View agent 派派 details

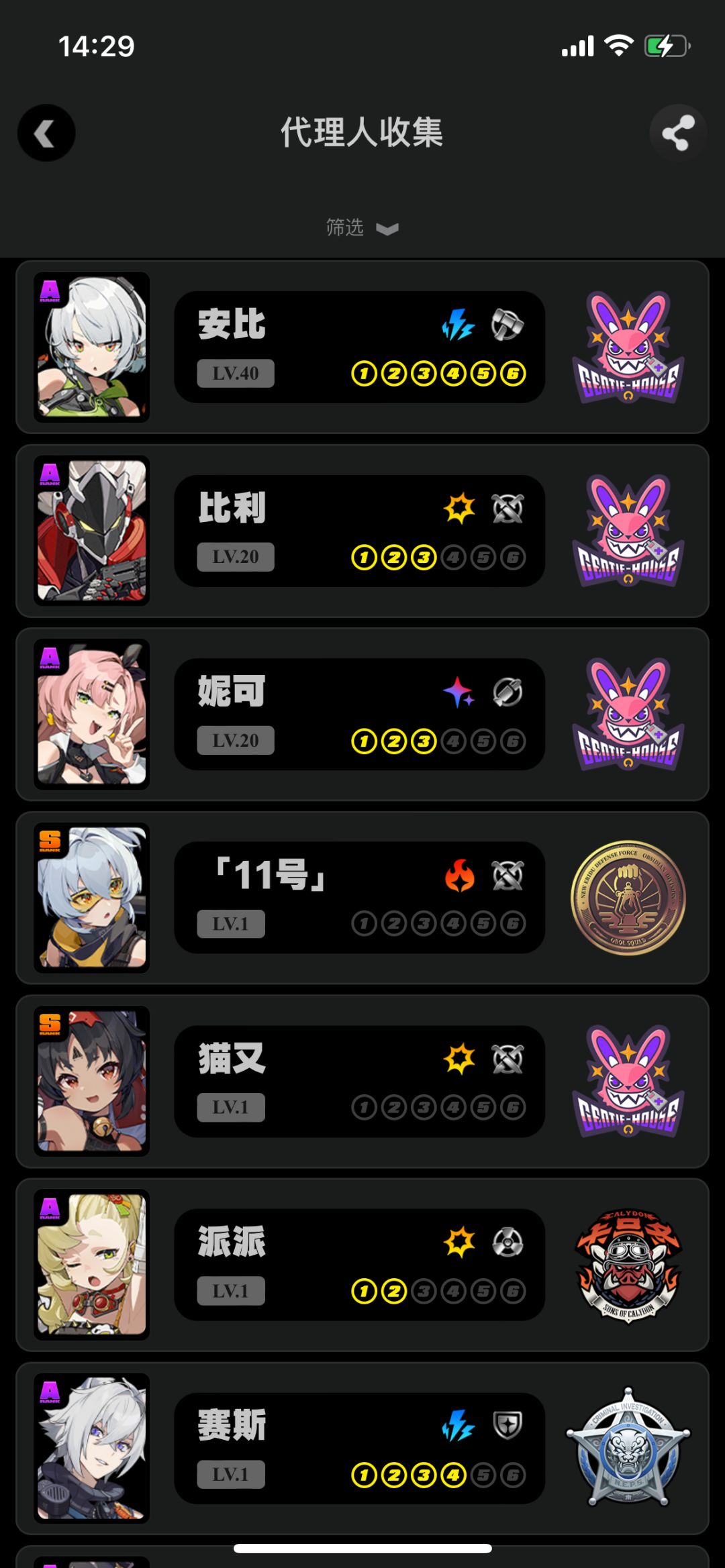click(x=362, y=1265)
